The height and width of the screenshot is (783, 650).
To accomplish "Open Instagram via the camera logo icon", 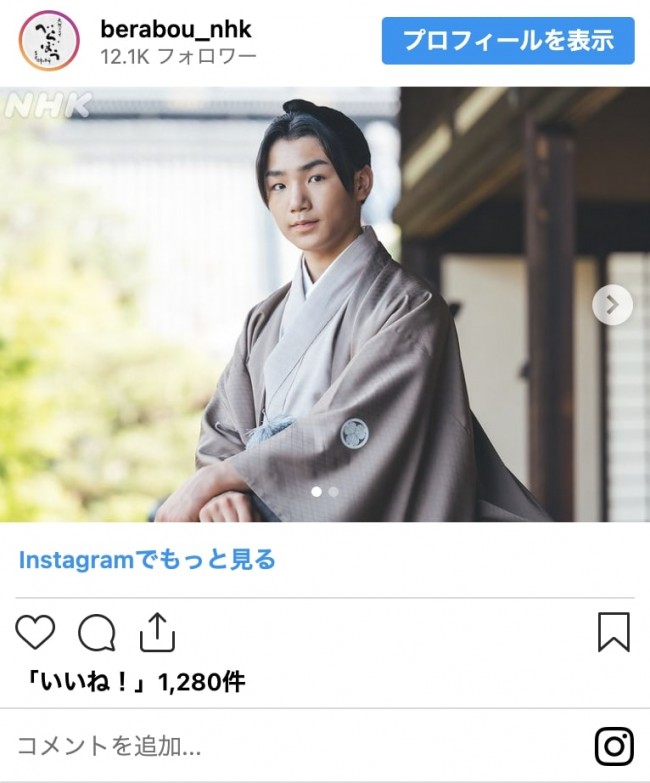I will (x=614, y=746).
